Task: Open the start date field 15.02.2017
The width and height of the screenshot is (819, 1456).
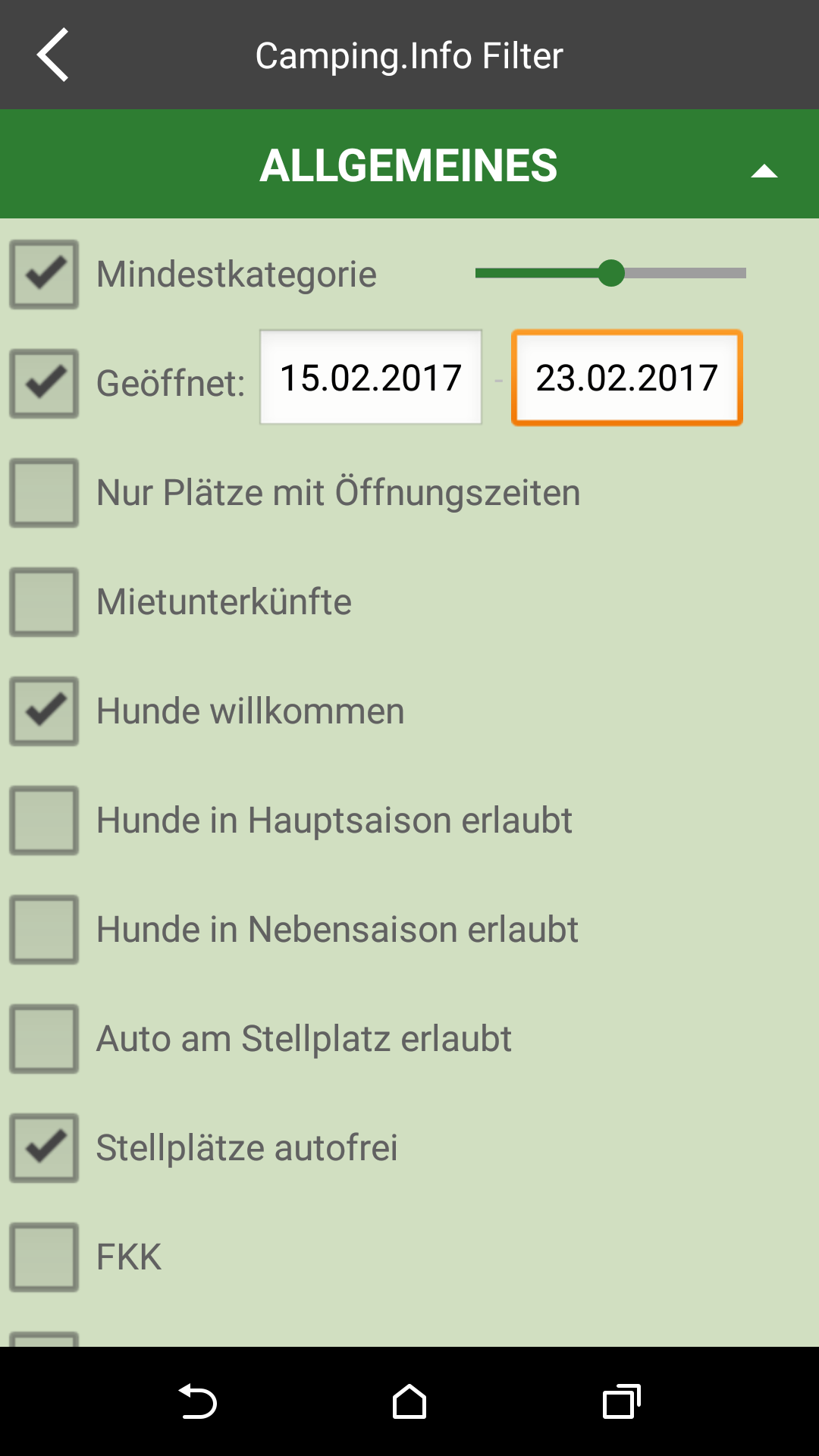Action: [x=371, y=377]
